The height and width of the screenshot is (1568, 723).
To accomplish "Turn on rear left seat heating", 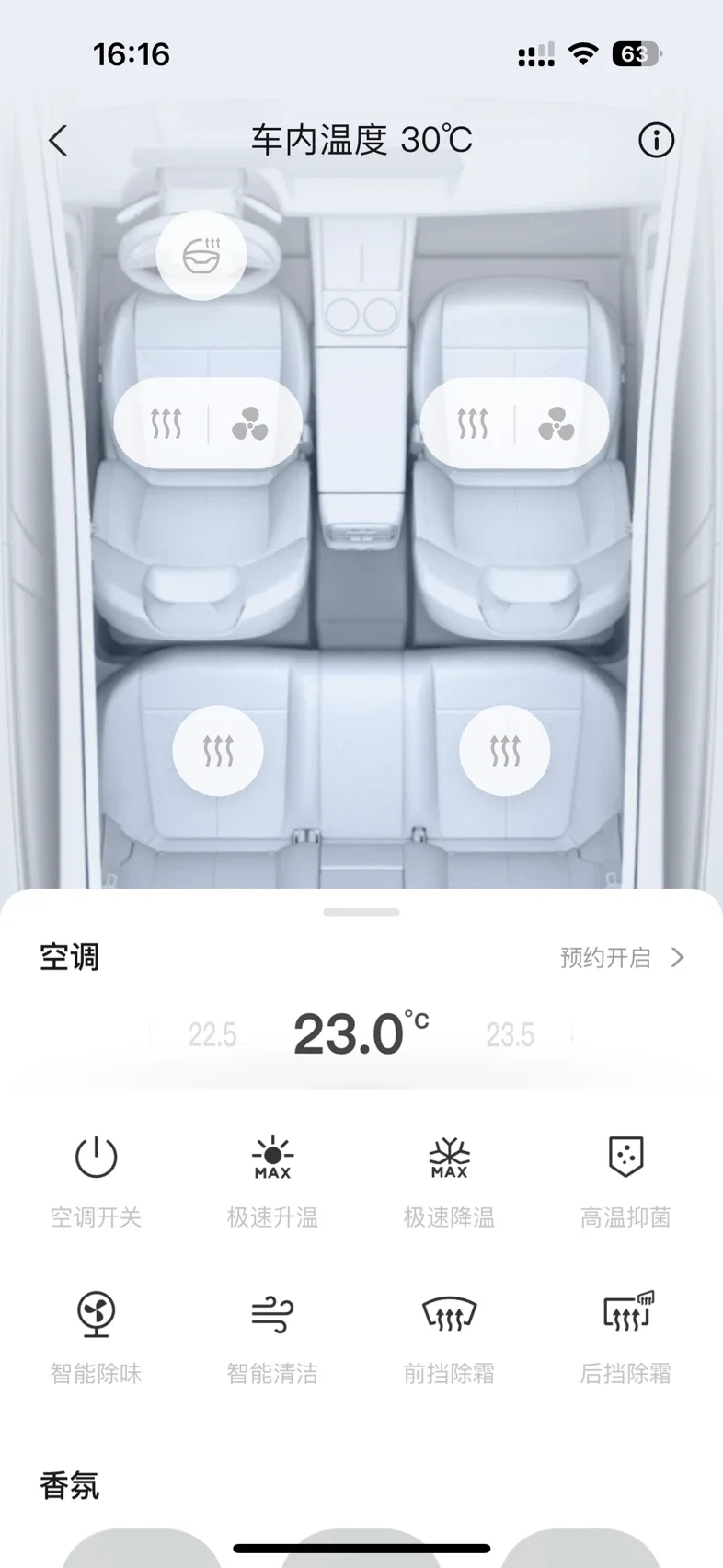I will [218, 751].
